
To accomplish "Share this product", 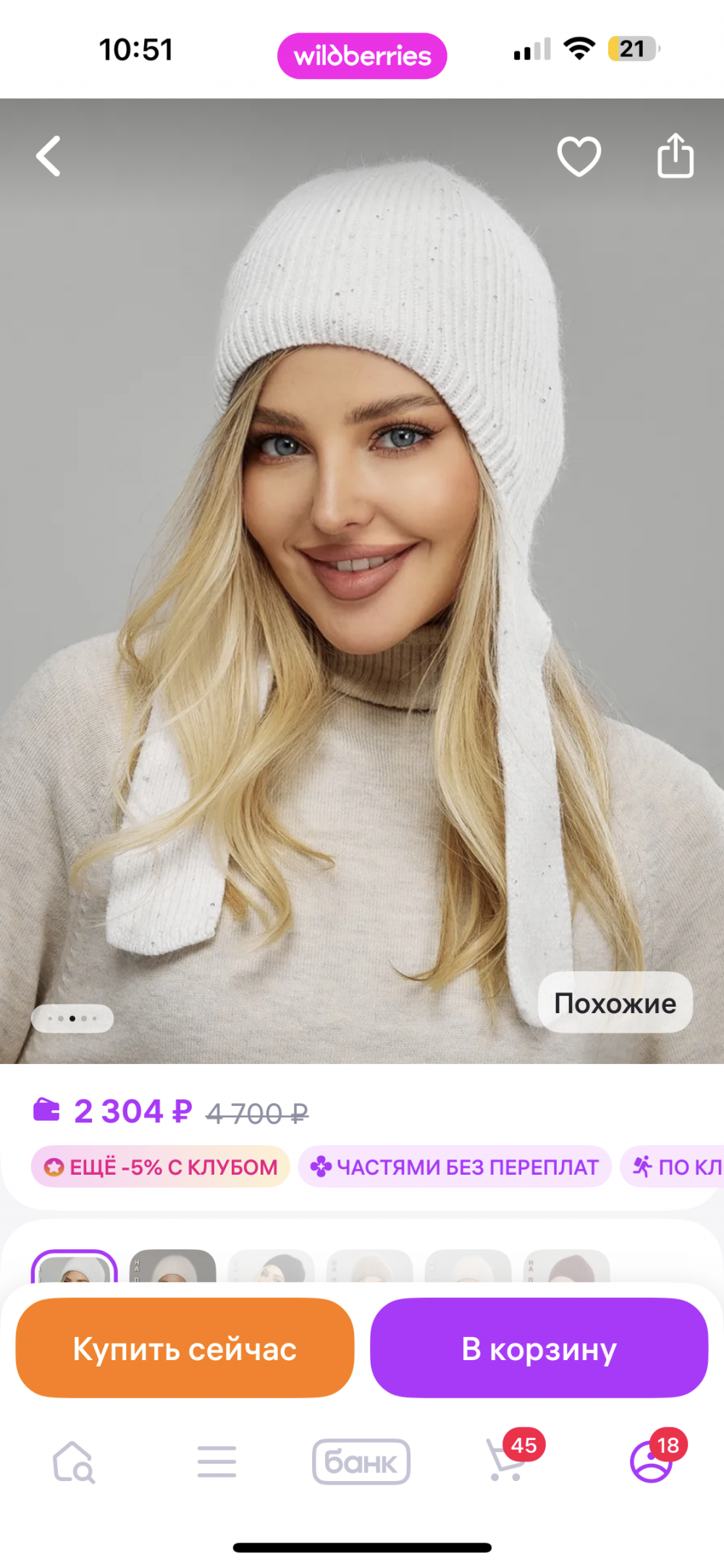I will point(675,155).
